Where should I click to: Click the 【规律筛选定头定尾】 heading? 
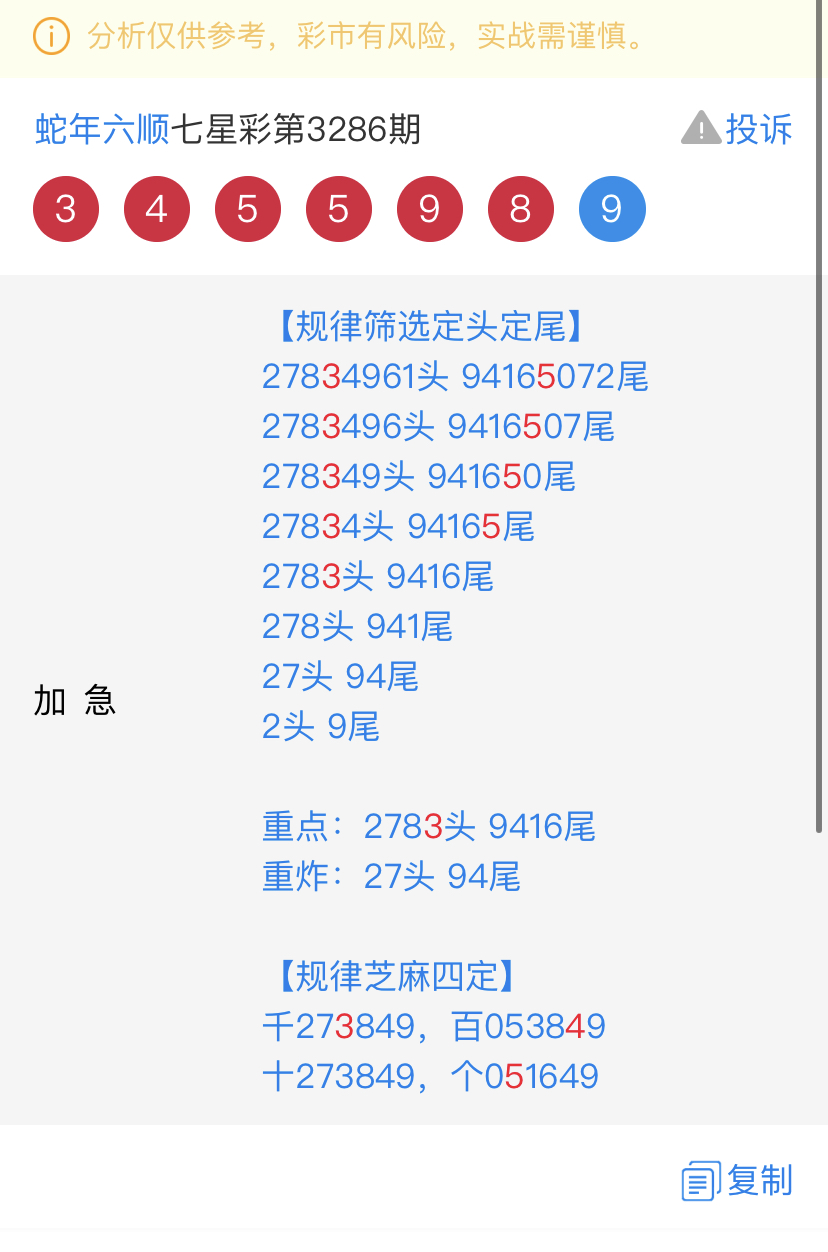(428, 327)
